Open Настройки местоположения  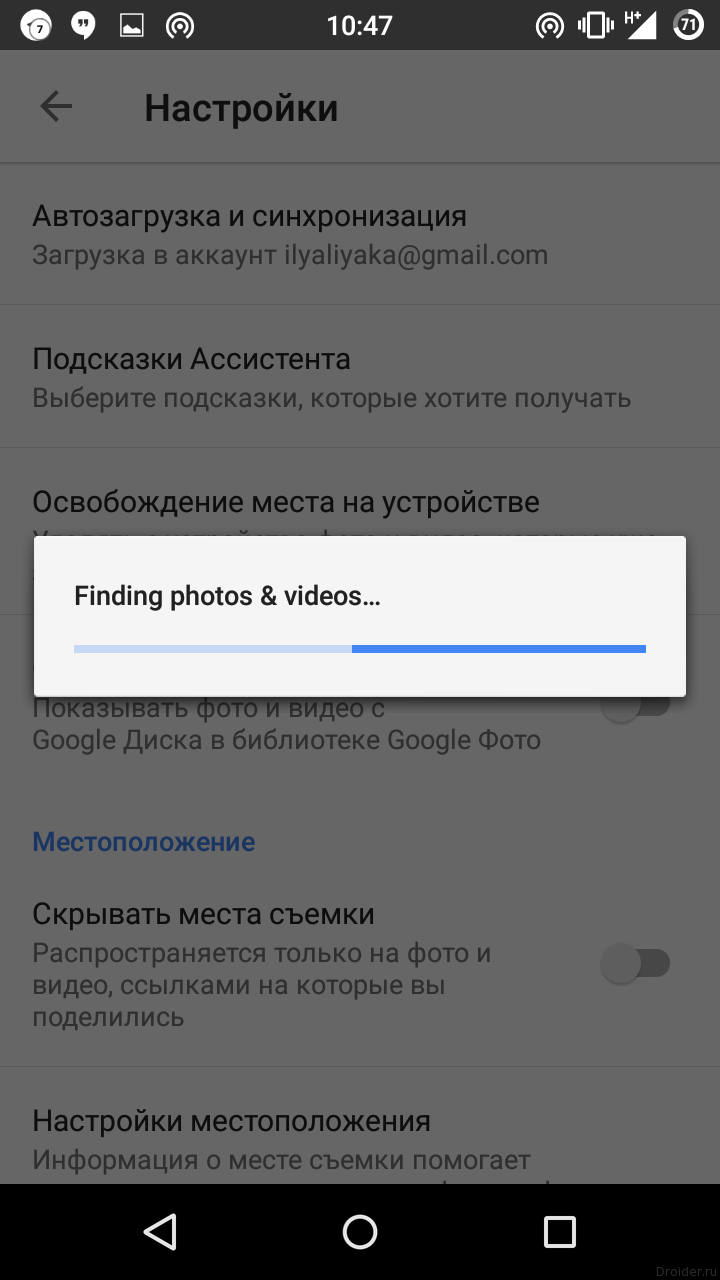tap(232, 1121)
